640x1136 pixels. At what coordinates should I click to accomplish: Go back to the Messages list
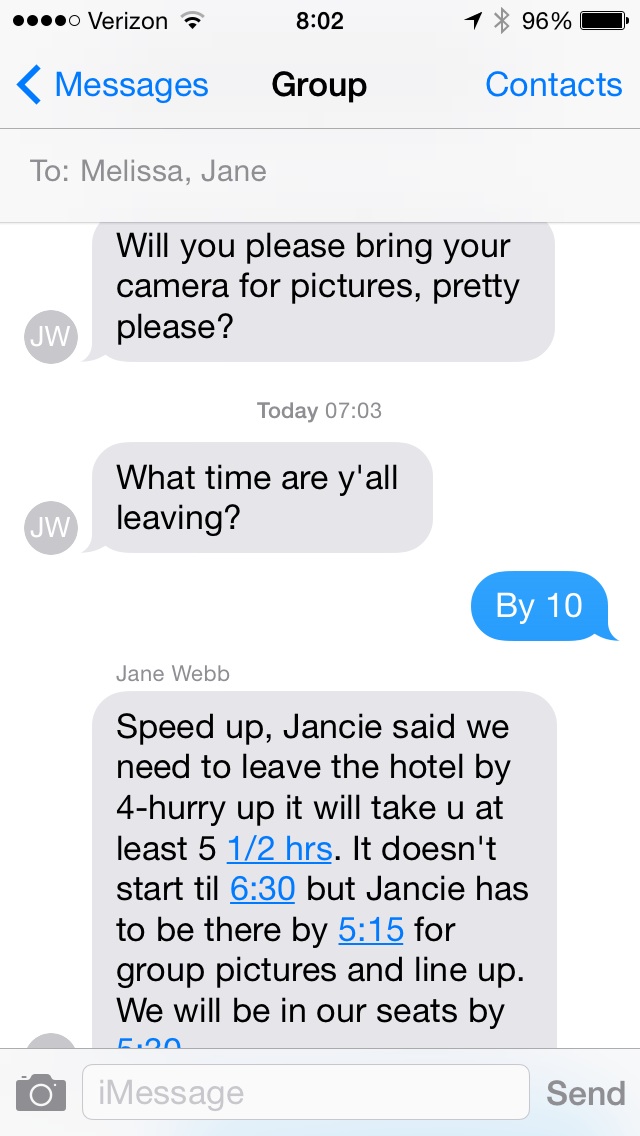tap(112, 85)
